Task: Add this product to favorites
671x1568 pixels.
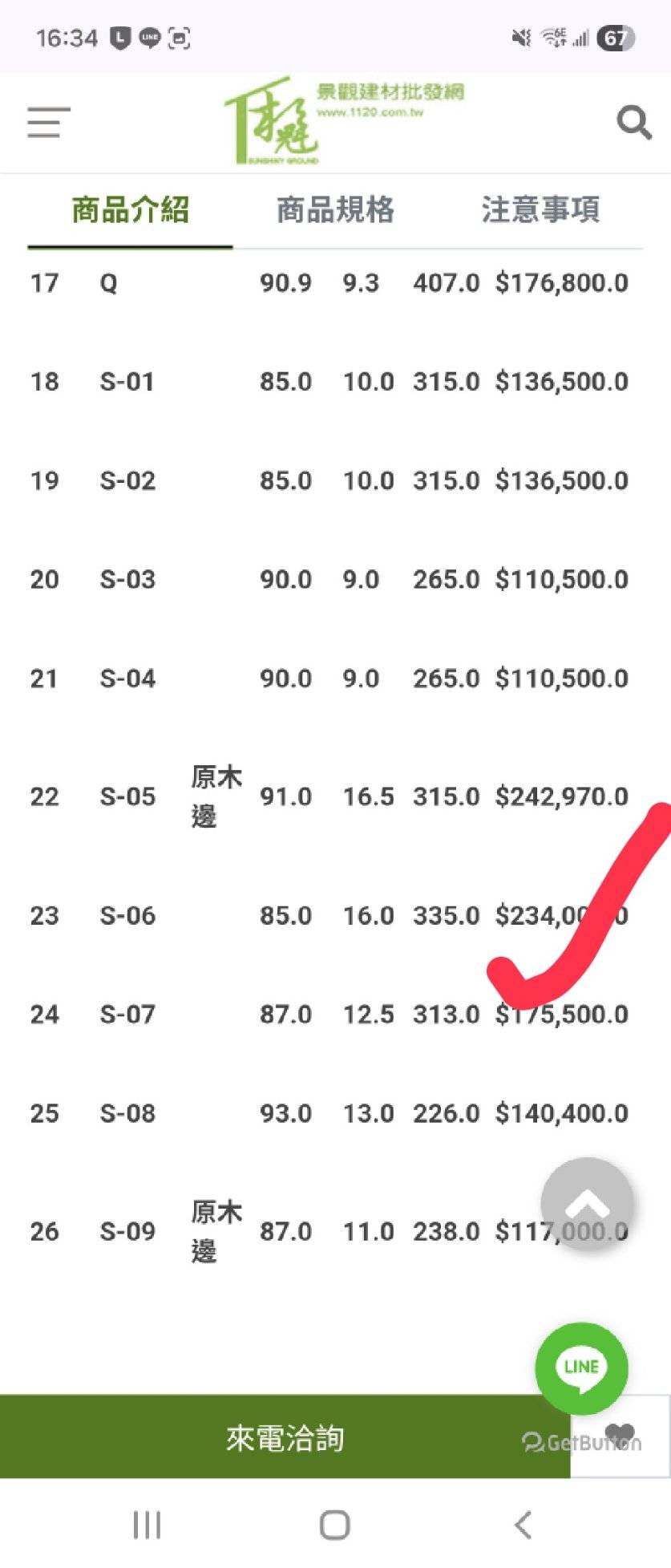Action: click(620, 1436)
